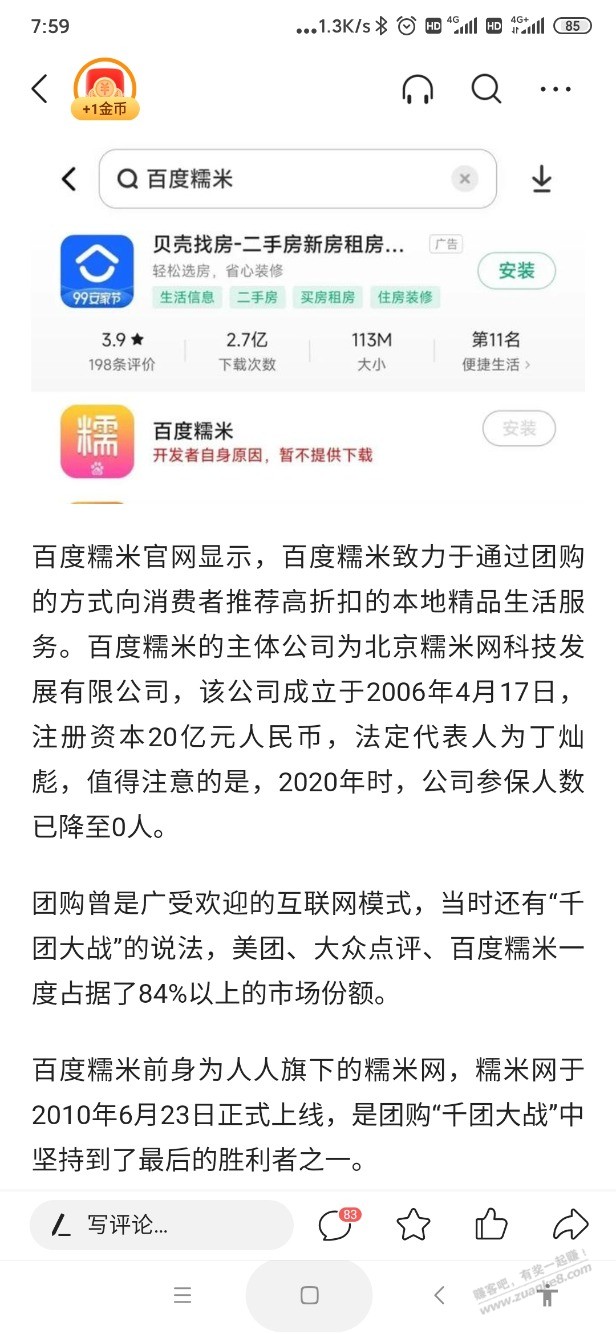Viewport: 616px width, 1334px height.
Task: Go to the system home screen
Action: pos(309,1295)
